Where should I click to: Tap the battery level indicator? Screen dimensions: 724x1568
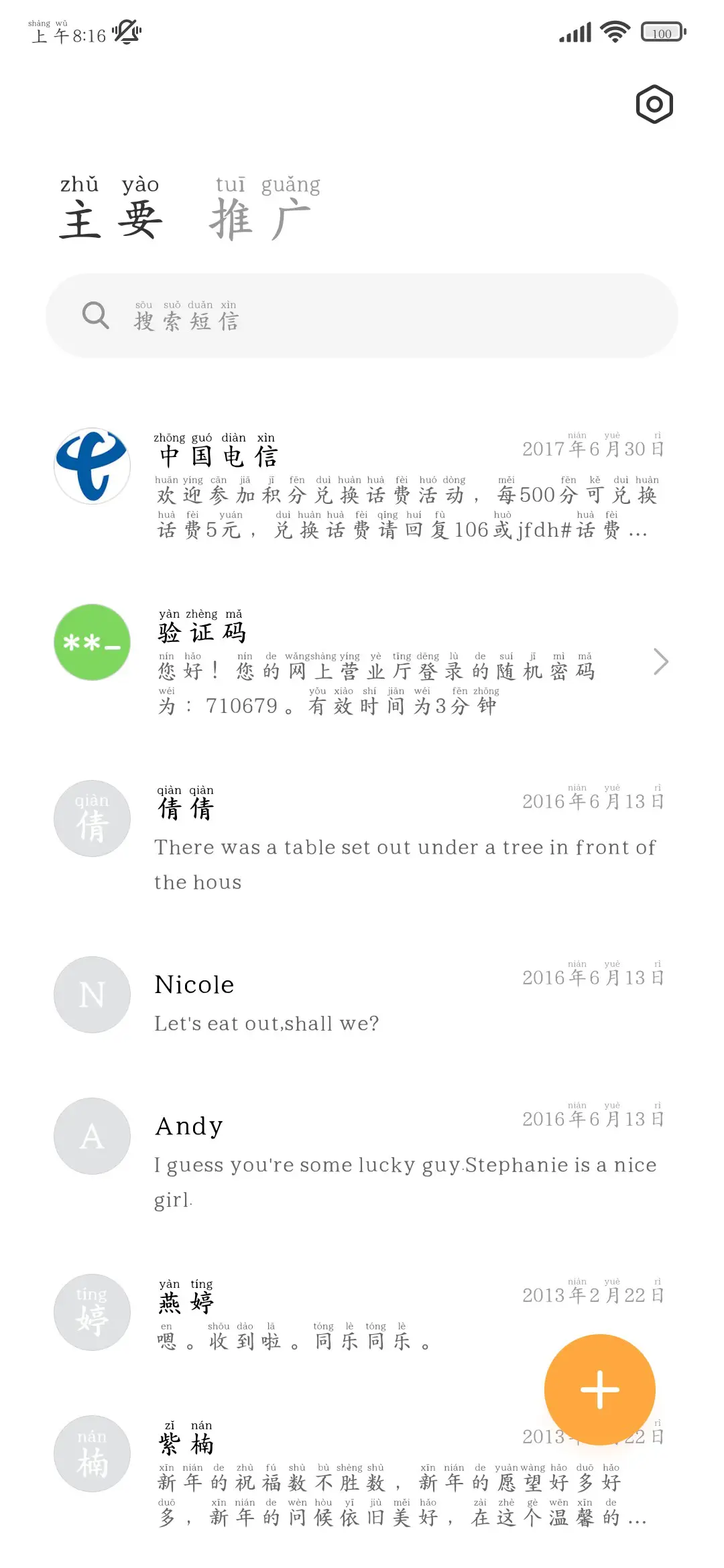(664, 33)
